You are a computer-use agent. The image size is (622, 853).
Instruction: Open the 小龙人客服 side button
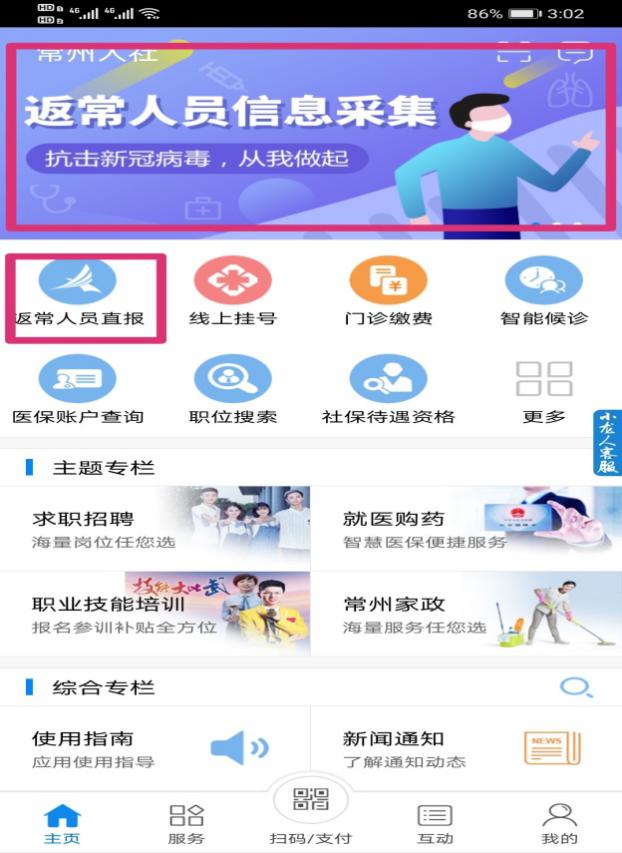click(x=607, y=442)
